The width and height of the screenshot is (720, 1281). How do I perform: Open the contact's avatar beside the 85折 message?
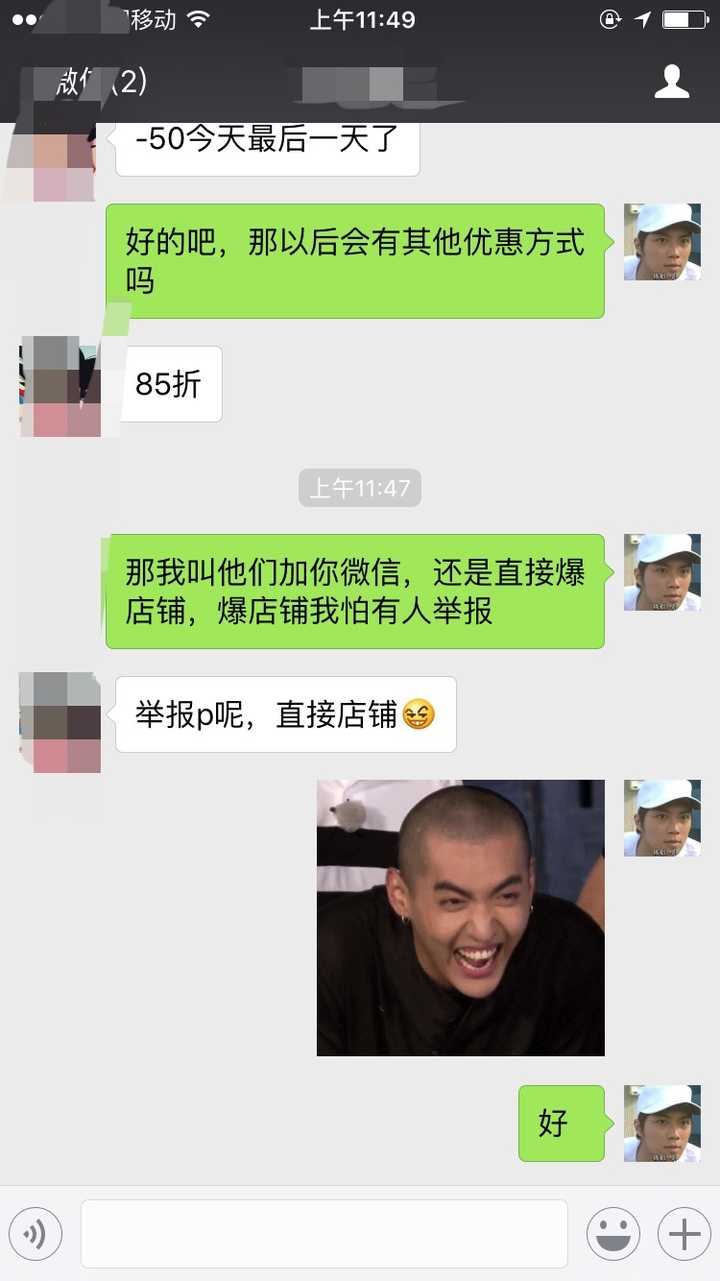(61, 386)
